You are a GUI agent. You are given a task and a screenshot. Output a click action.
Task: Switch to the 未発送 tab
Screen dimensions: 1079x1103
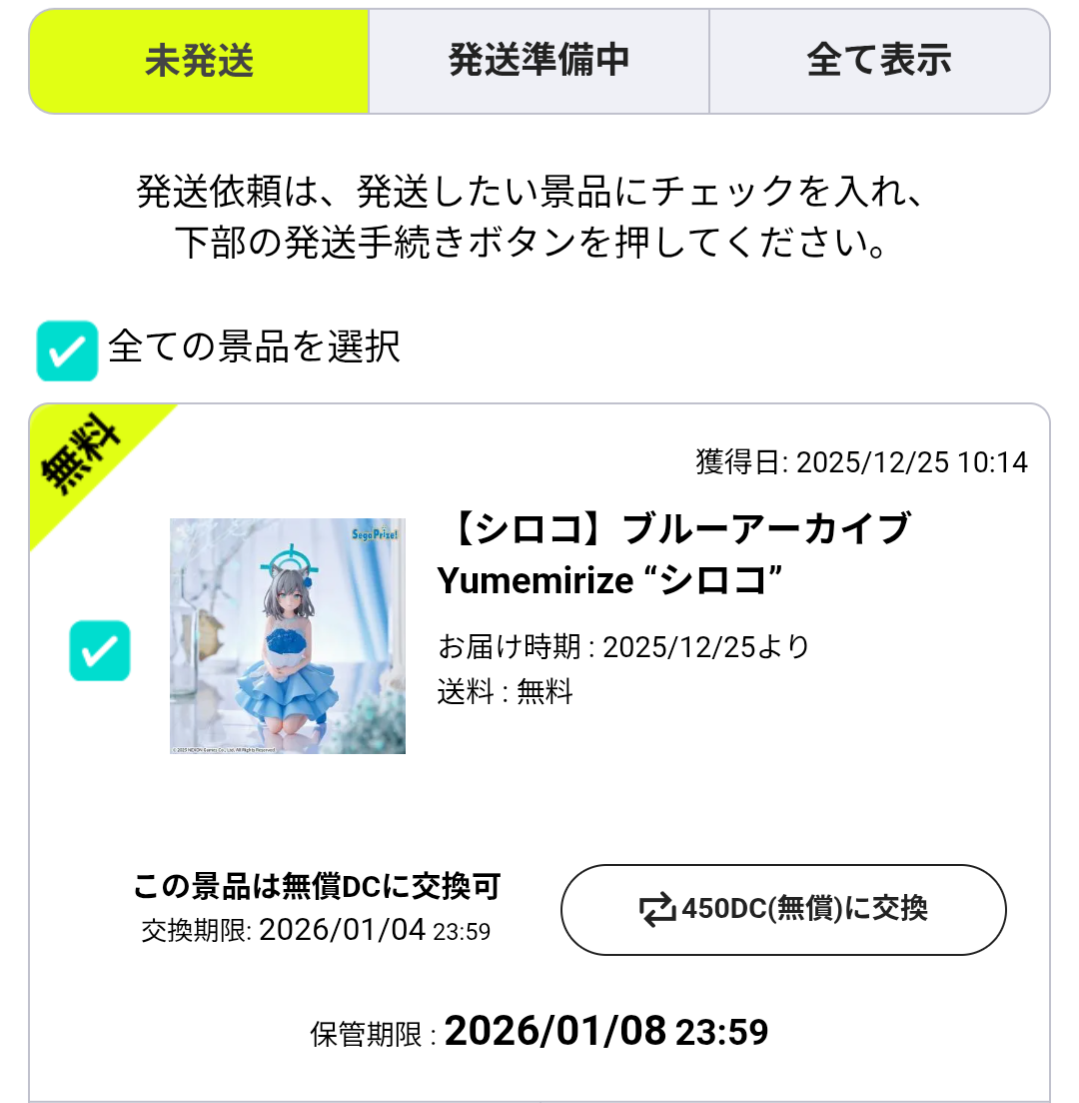(199, 61)
